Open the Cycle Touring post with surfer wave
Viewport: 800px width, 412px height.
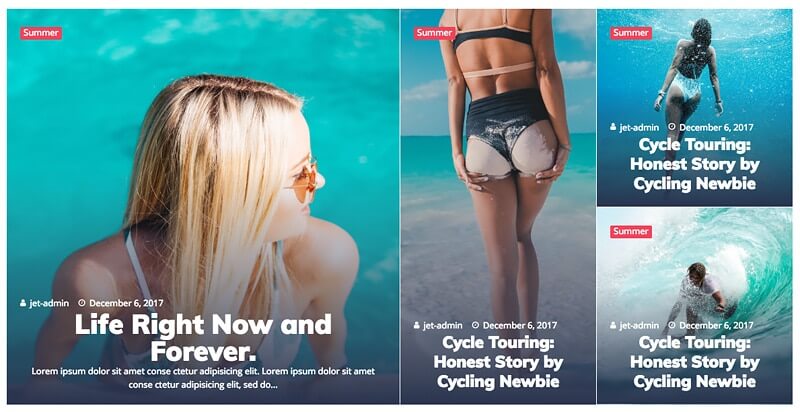pyautogui.click(x=695, y=362)
